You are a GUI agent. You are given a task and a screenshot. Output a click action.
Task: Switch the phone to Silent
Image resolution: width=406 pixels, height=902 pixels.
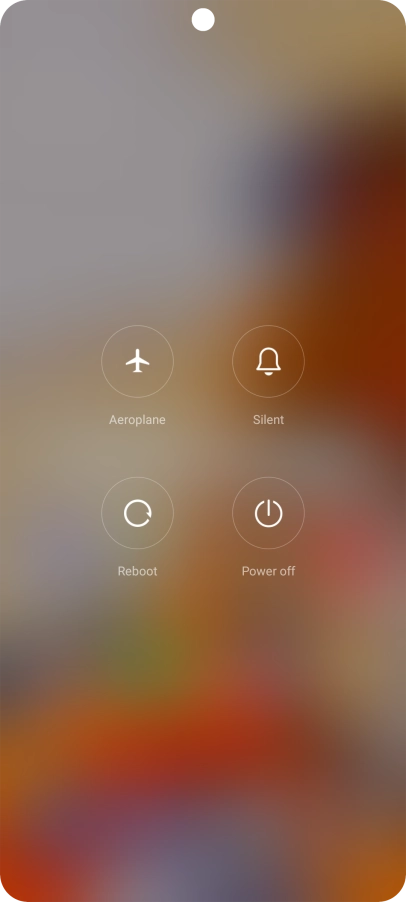point(268,361)
